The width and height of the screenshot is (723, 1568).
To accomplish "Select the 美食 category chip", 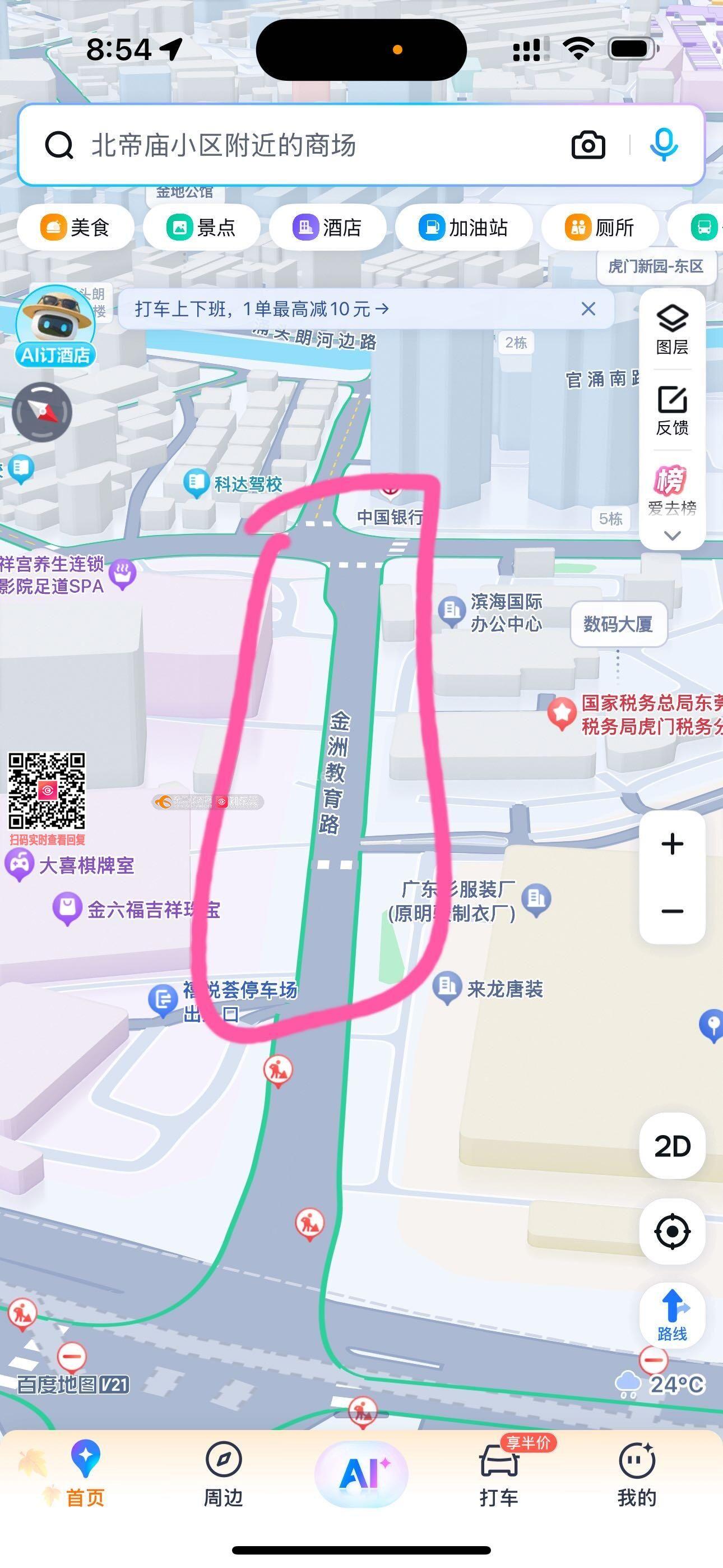I will click(x=76, y=228).
